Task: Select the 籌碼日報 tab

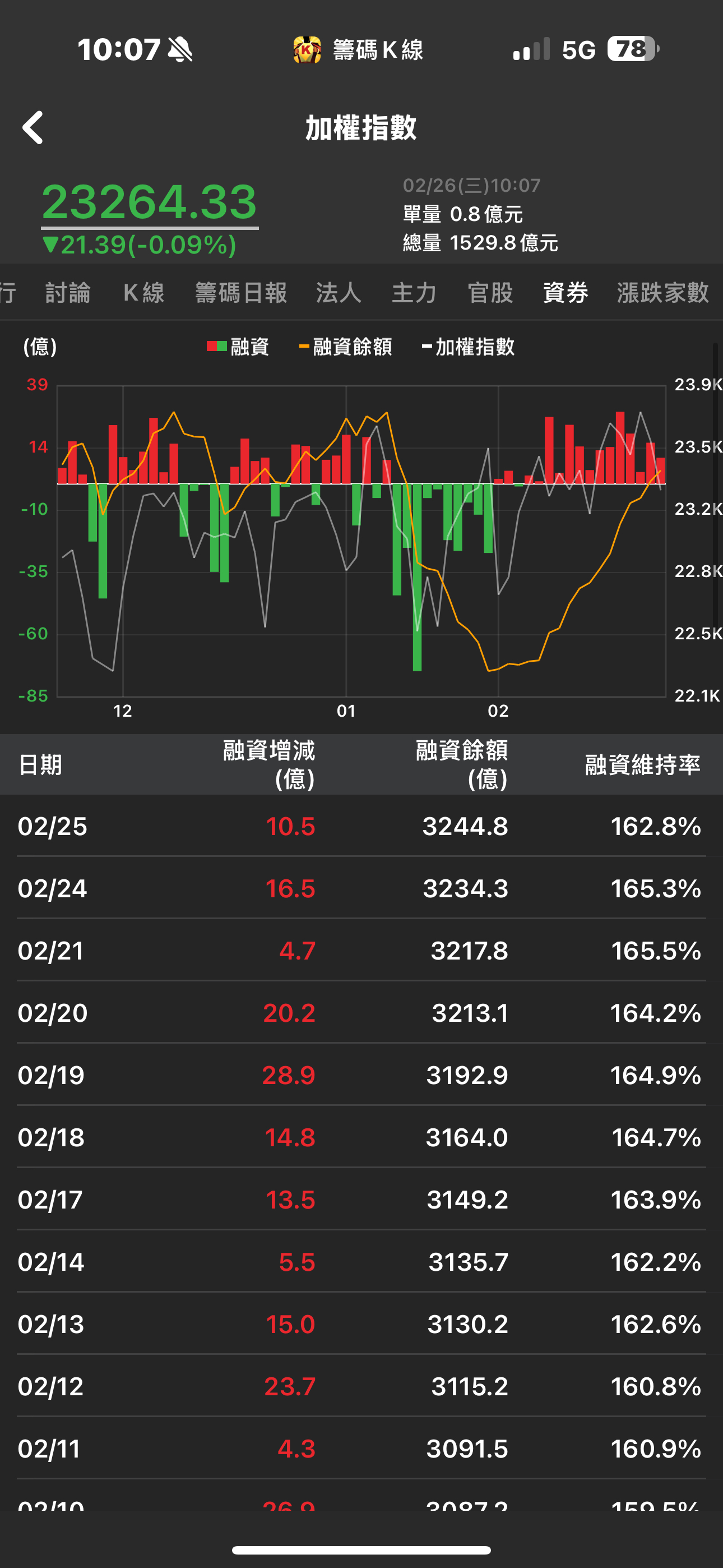Action: pos(241,293)
